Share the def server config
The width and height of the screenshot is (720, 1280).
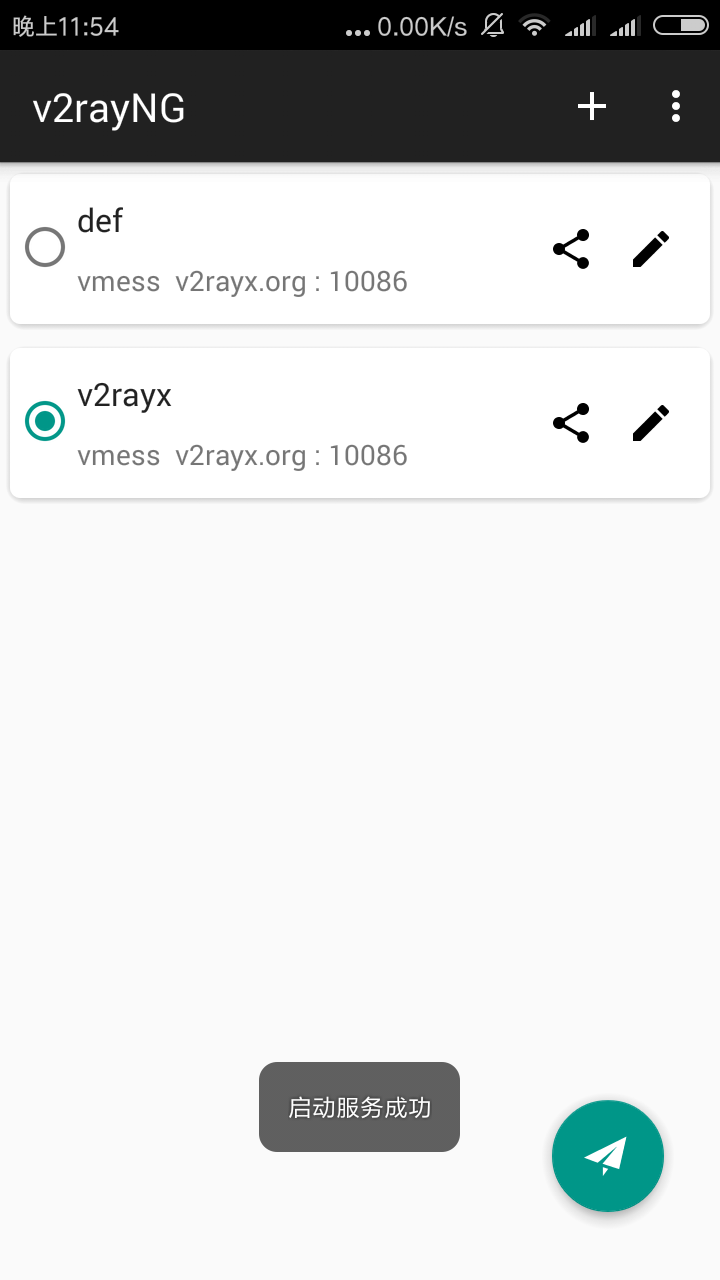[571, 249]
